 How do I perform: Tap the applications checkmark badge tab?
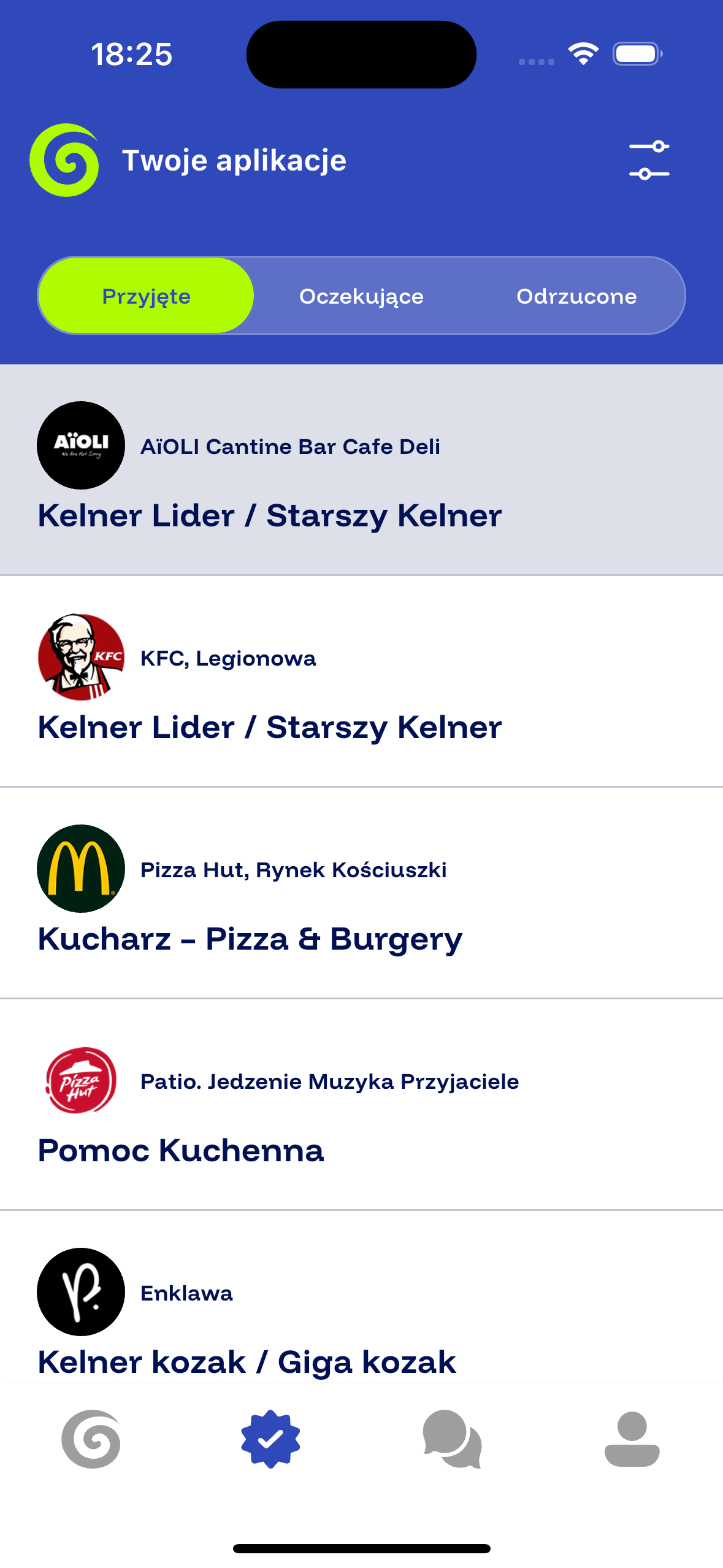click(270, 1439)
